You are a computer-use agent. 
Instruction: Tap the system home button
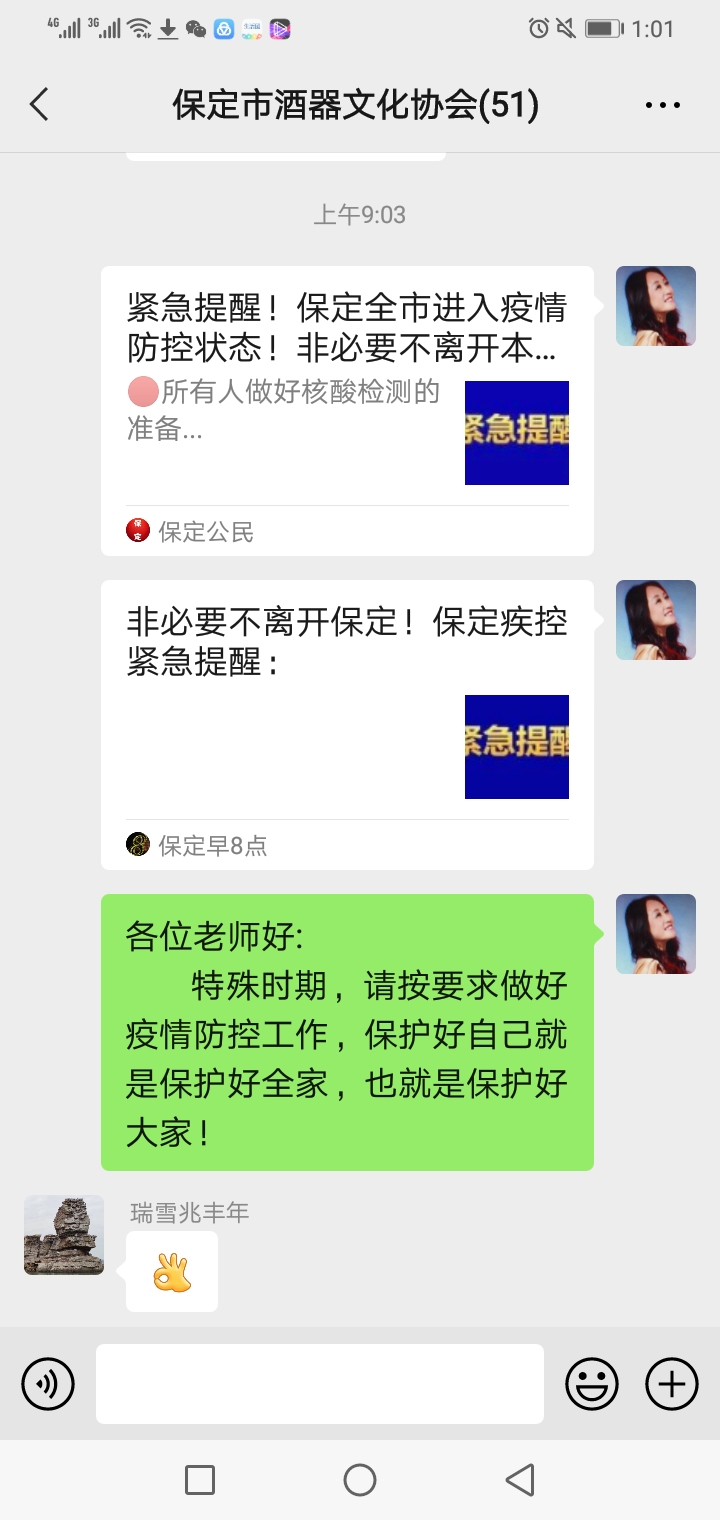pos(360,1480)
